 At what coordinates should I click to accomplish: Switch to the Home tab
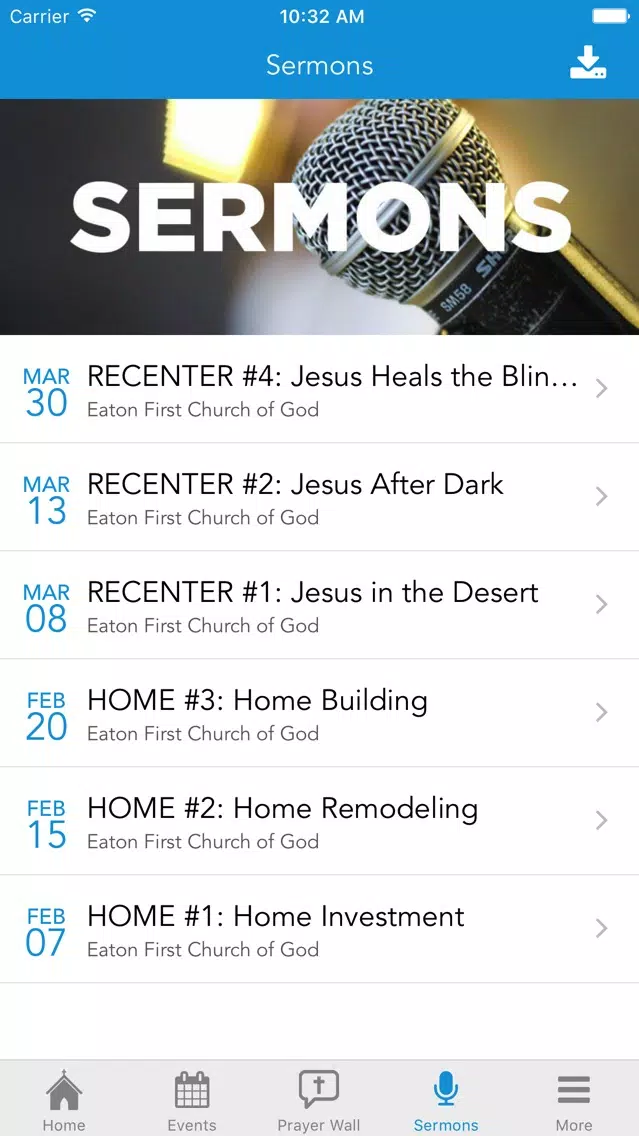coord(64,1100)
